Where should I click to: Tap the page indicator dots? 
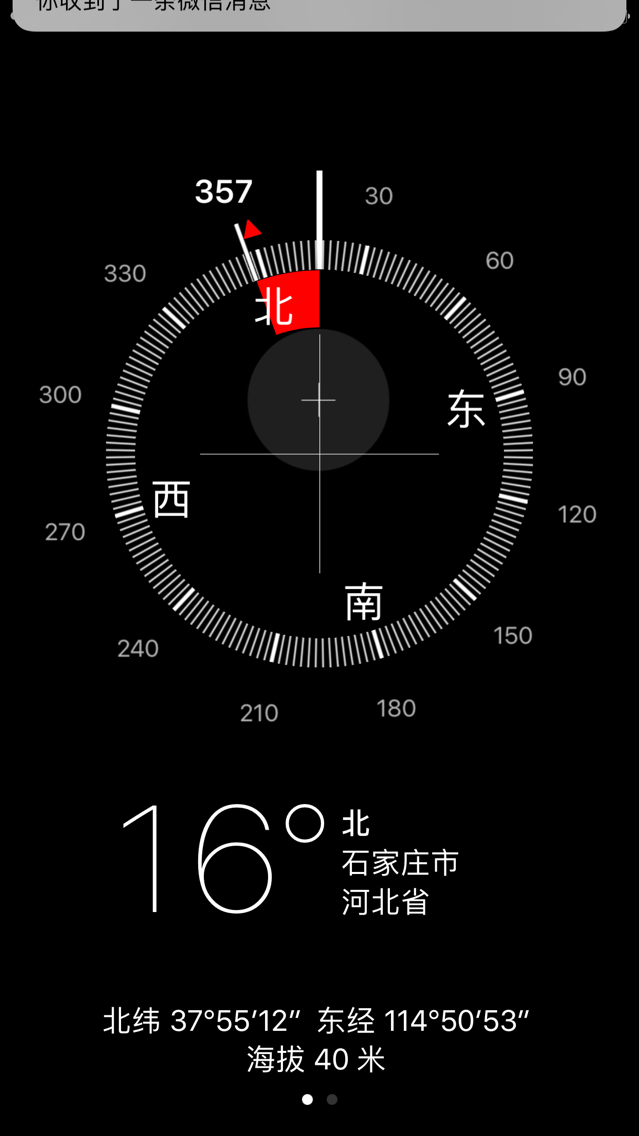click(319, 1099)
